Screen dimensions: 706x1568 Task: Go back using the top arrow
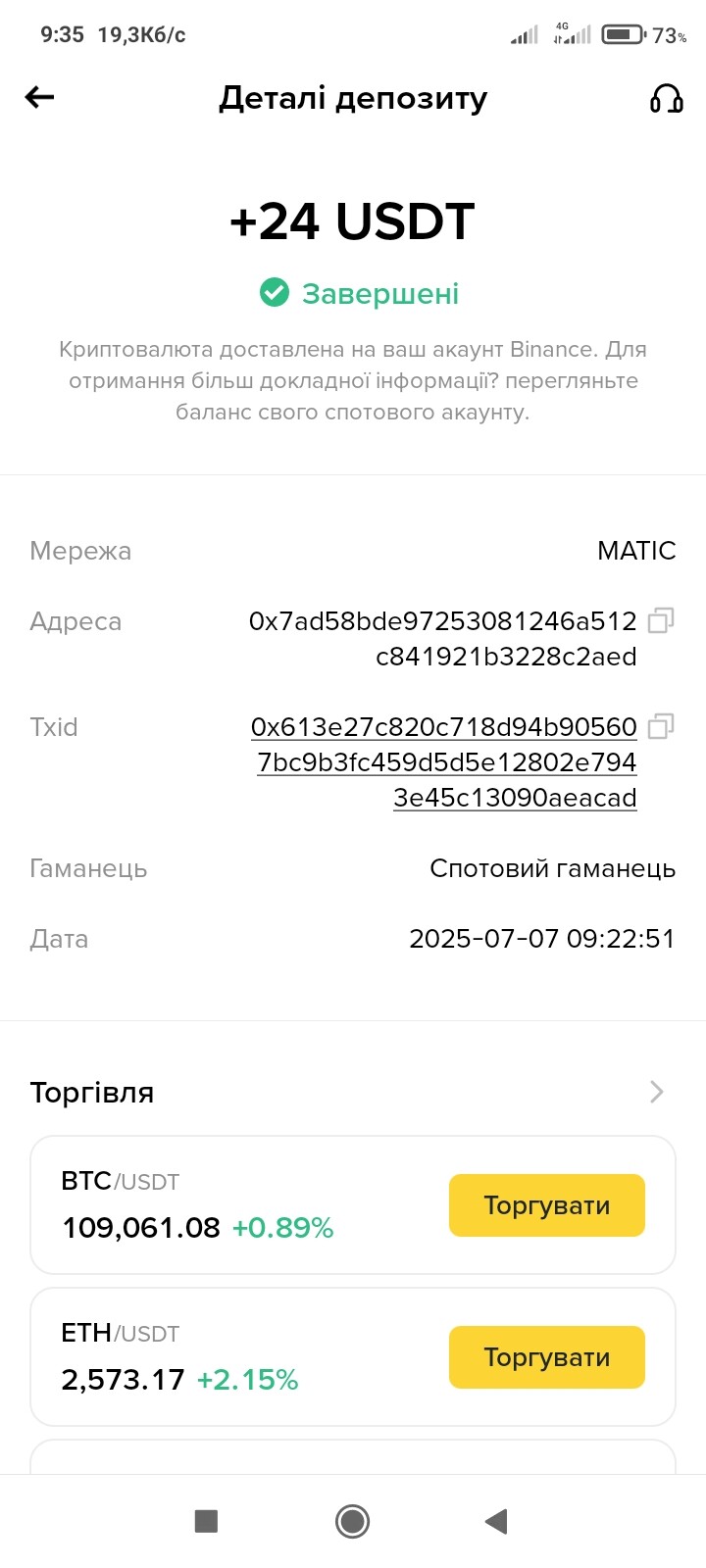tap(39, 97)
